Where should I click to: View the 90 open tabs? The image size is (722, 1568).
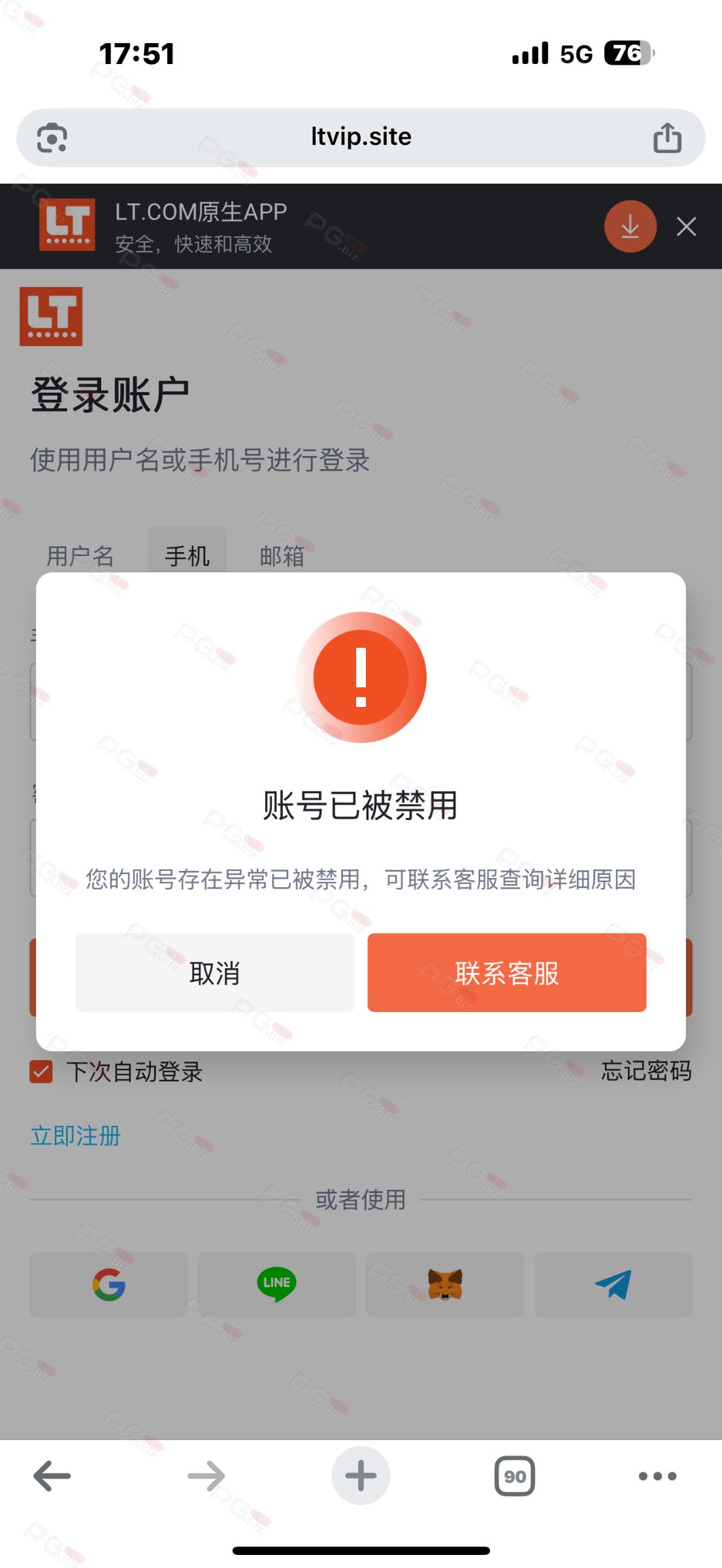[515, 1476]
